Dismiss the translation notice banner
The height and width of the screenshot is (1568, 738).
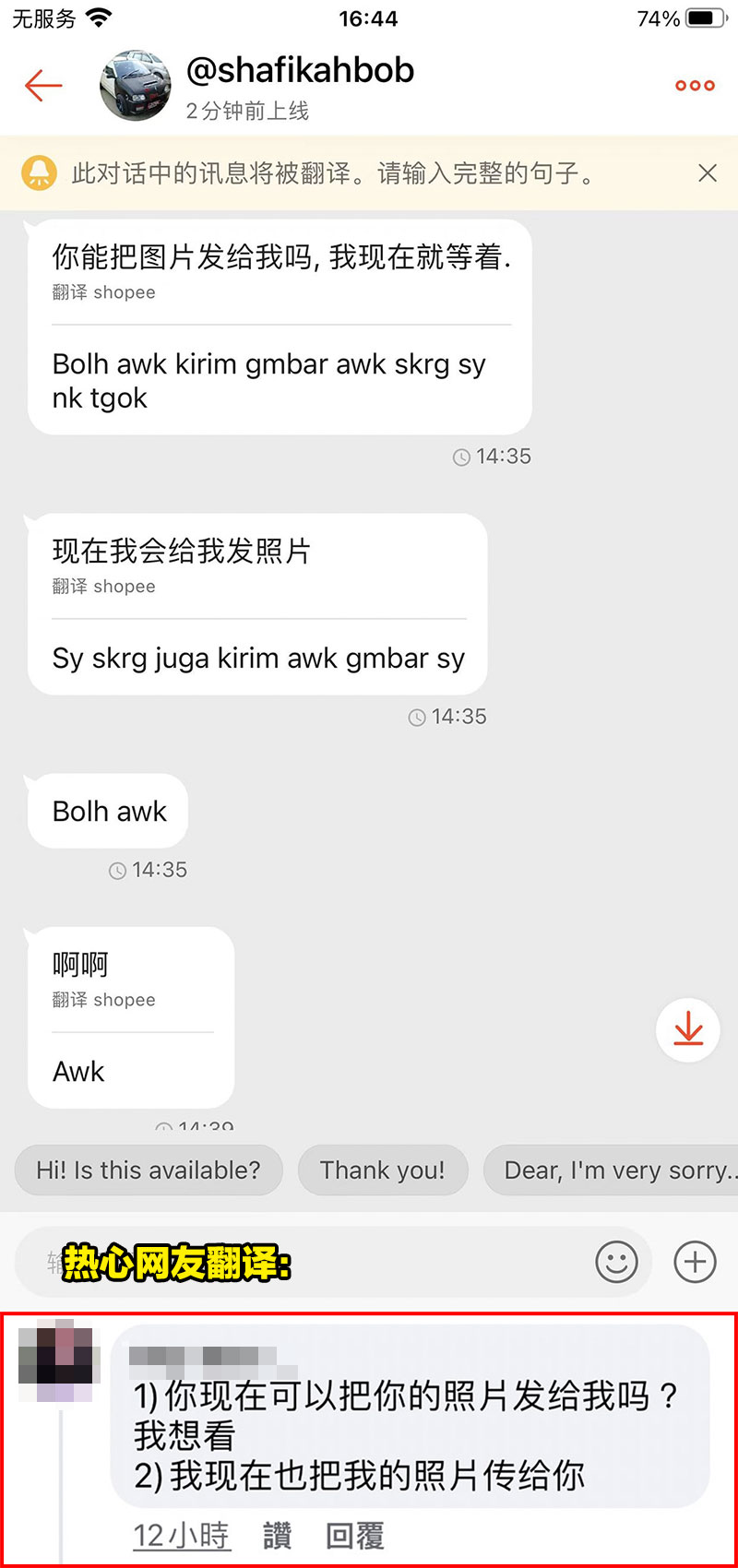pyautogui.click(x=708, y=172)
